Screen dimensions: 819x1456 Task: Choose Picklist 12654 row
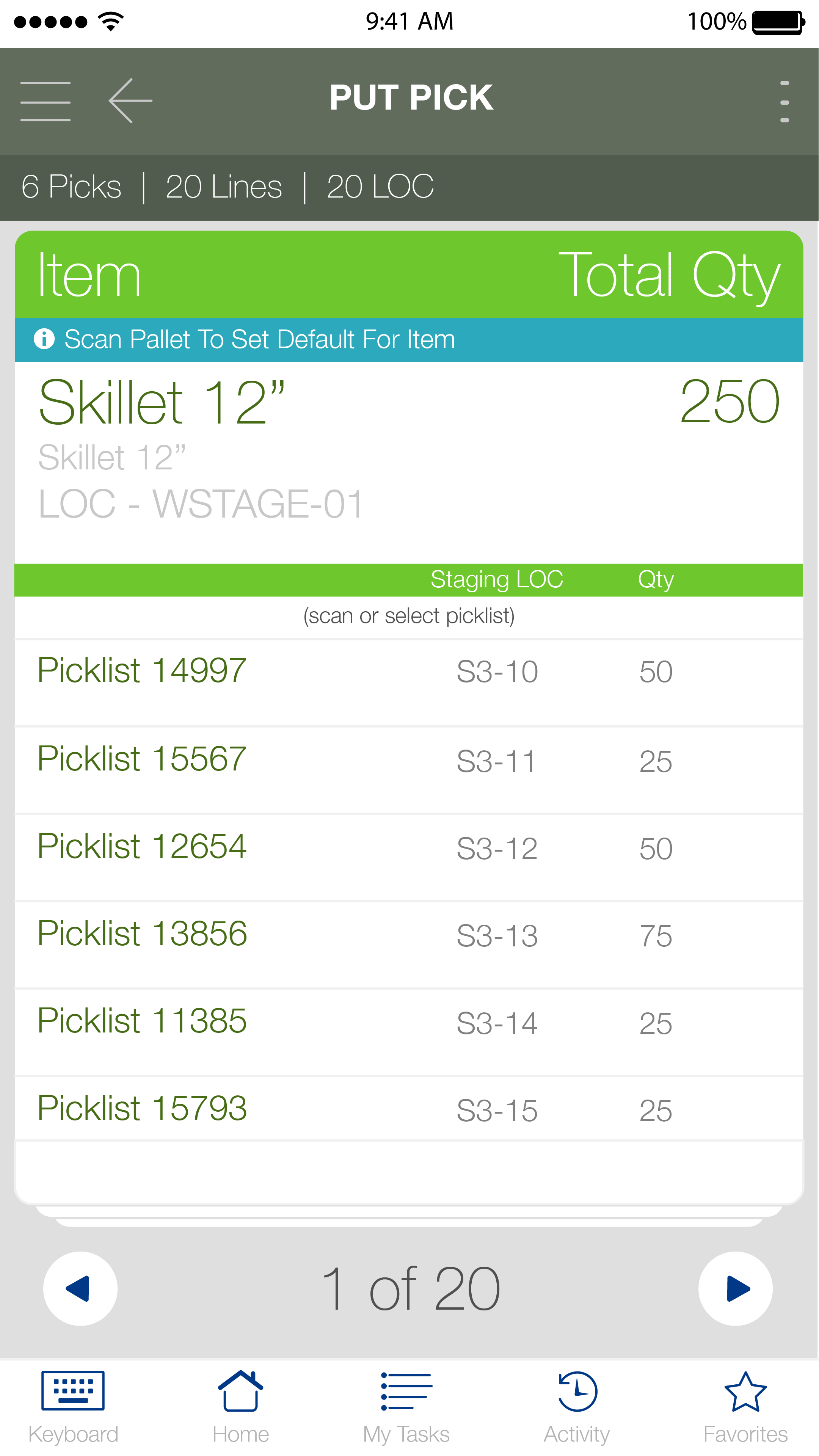pos(408,857)
